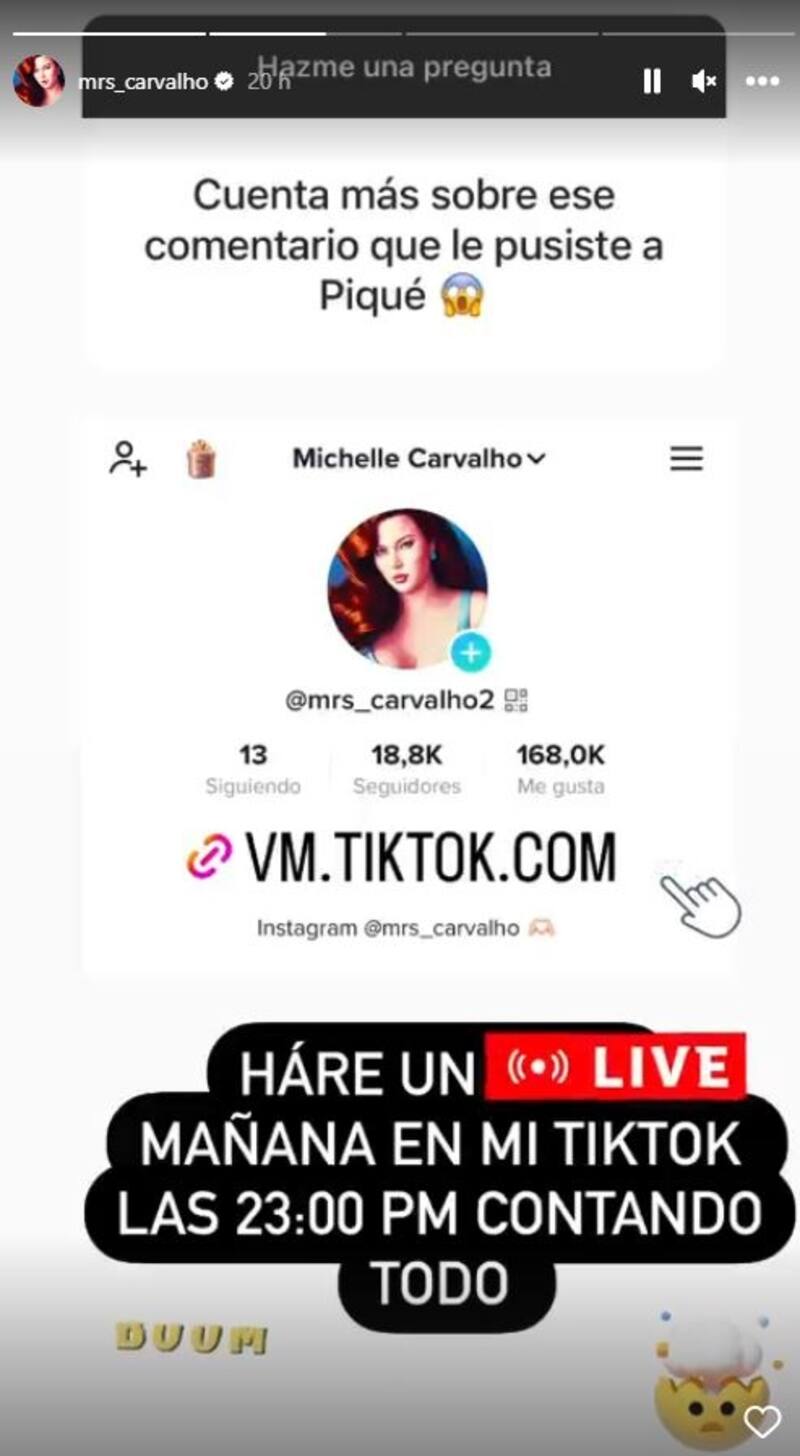Open the story's more options menu

(762, 81)
